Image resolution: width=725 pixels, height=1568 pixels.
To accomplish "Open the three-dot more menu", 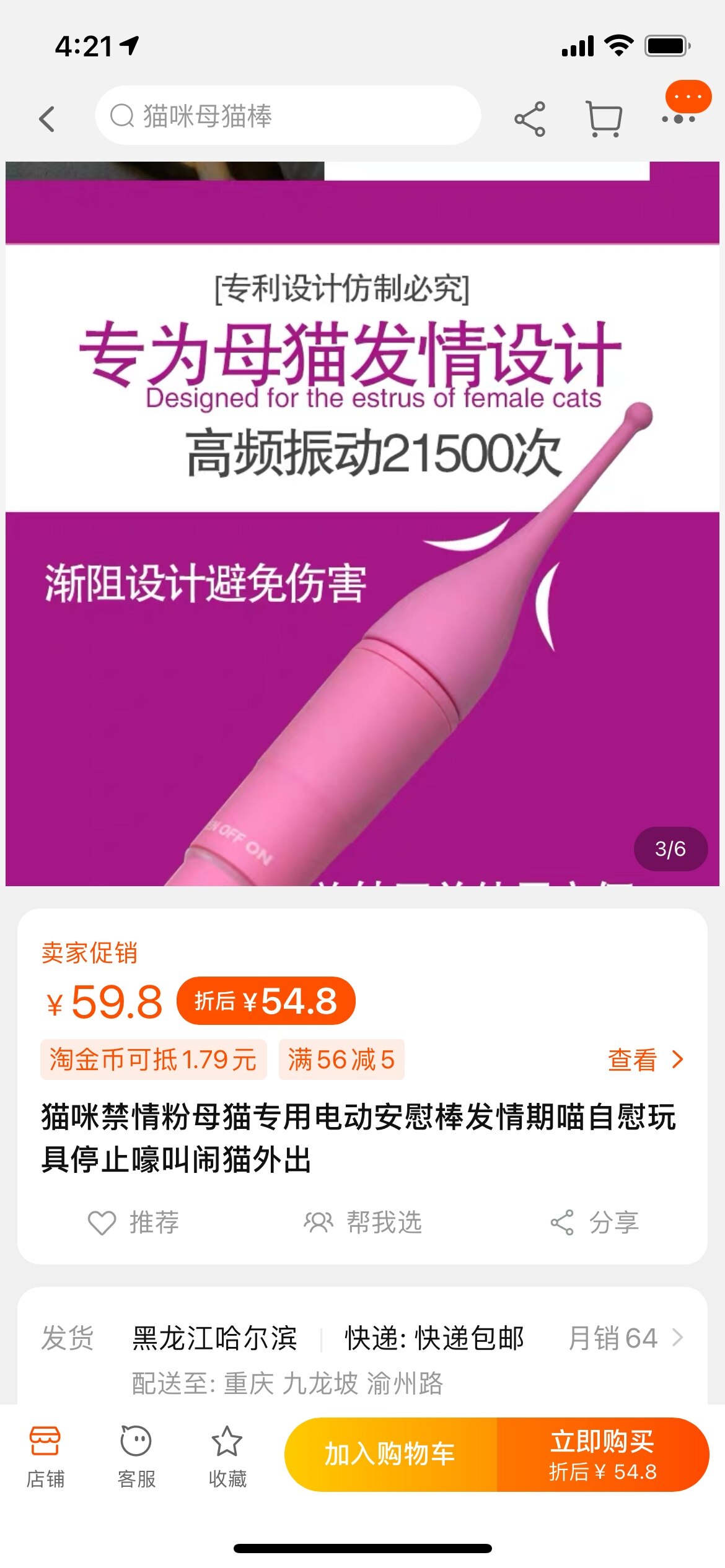I will pyautogui.click(x=679, y=118).
